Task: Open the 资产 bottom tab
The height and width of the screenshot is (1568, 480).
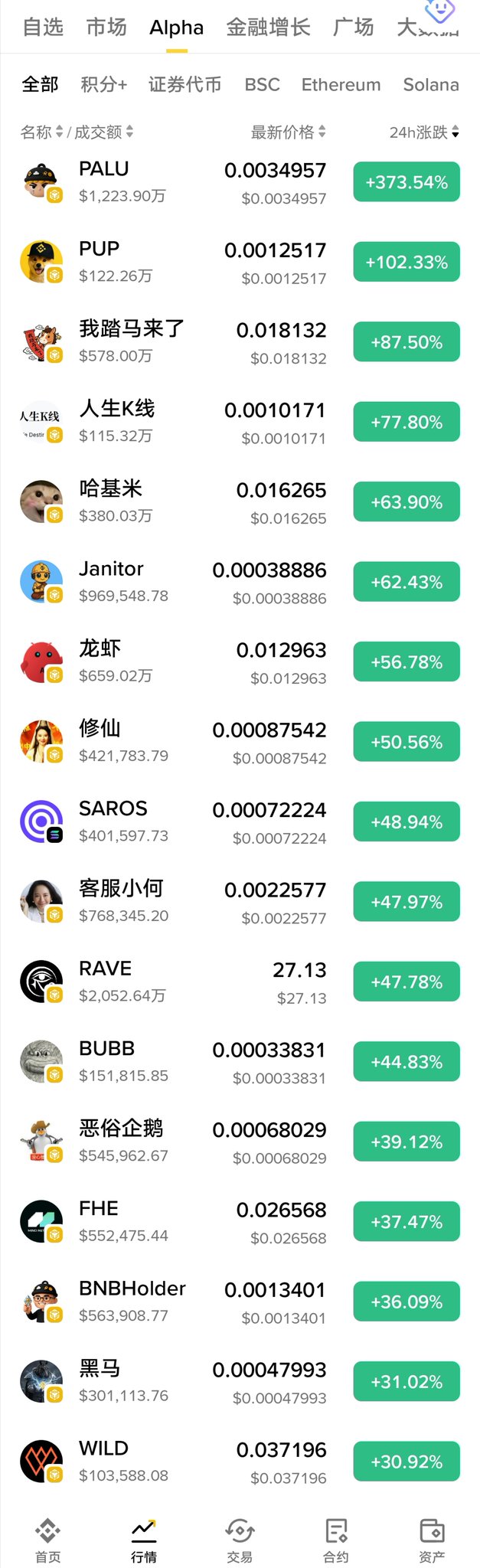Action: [432, 1540]
